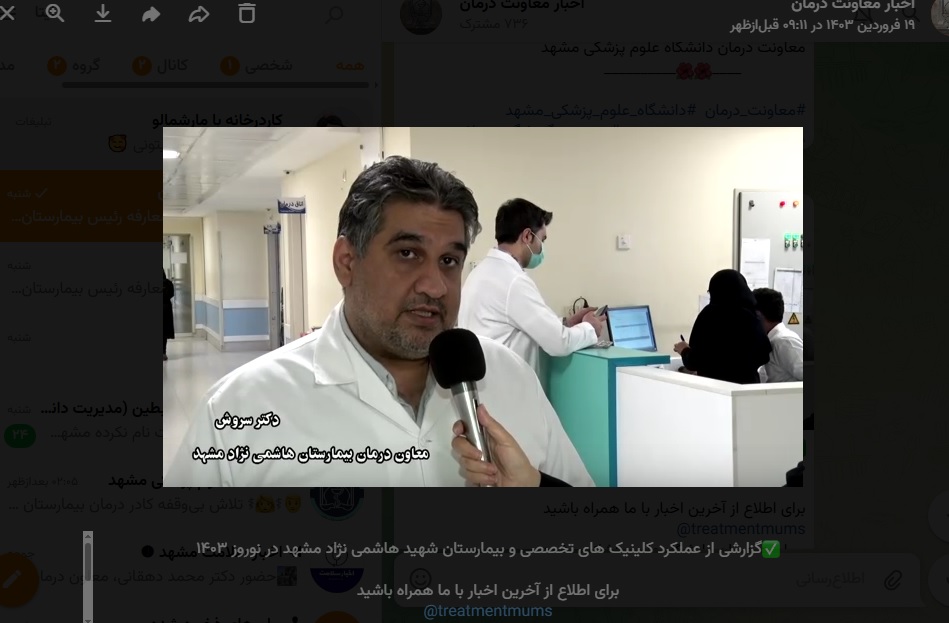Open the sender info اخبار معاونت درمان

pos(858,6)
